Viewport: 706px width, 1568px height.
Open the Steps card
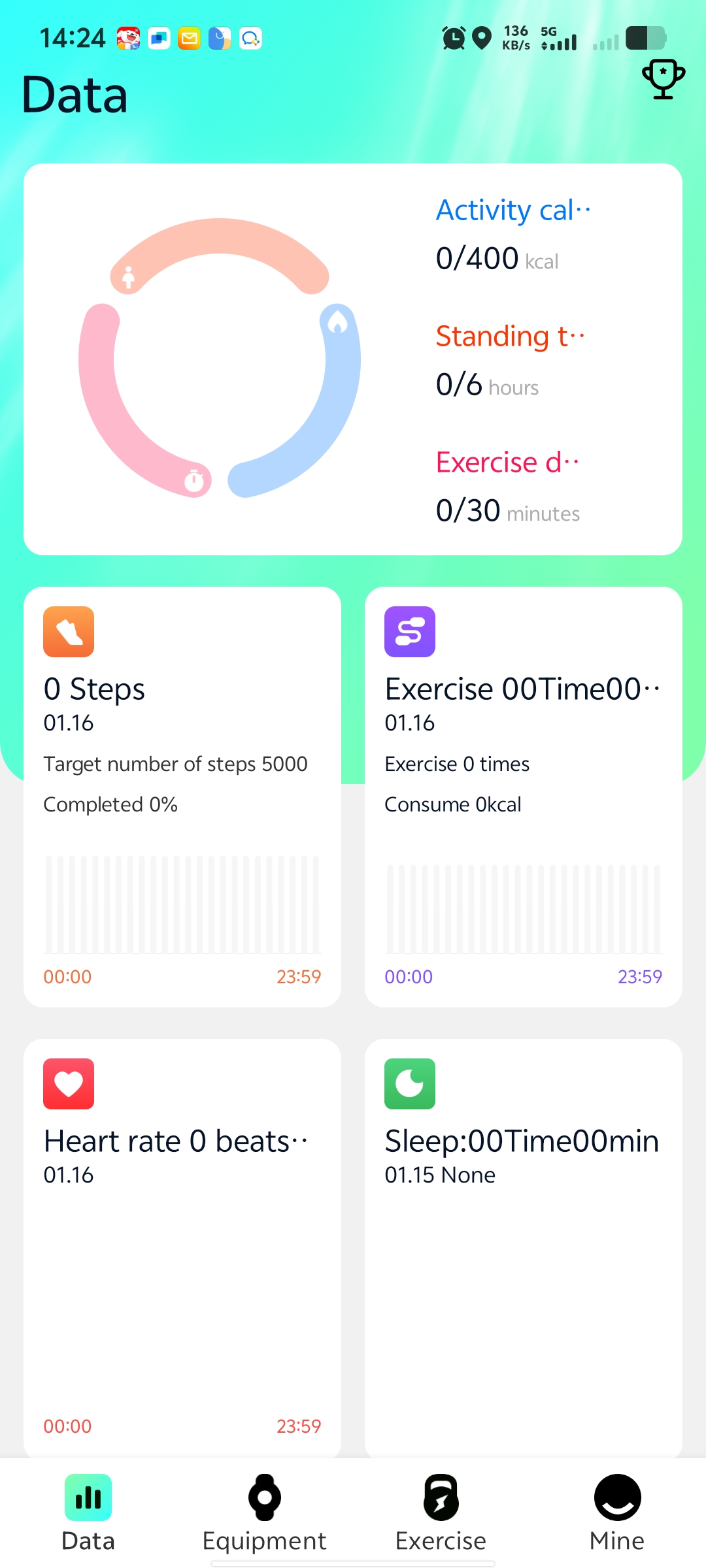point(182,796)
